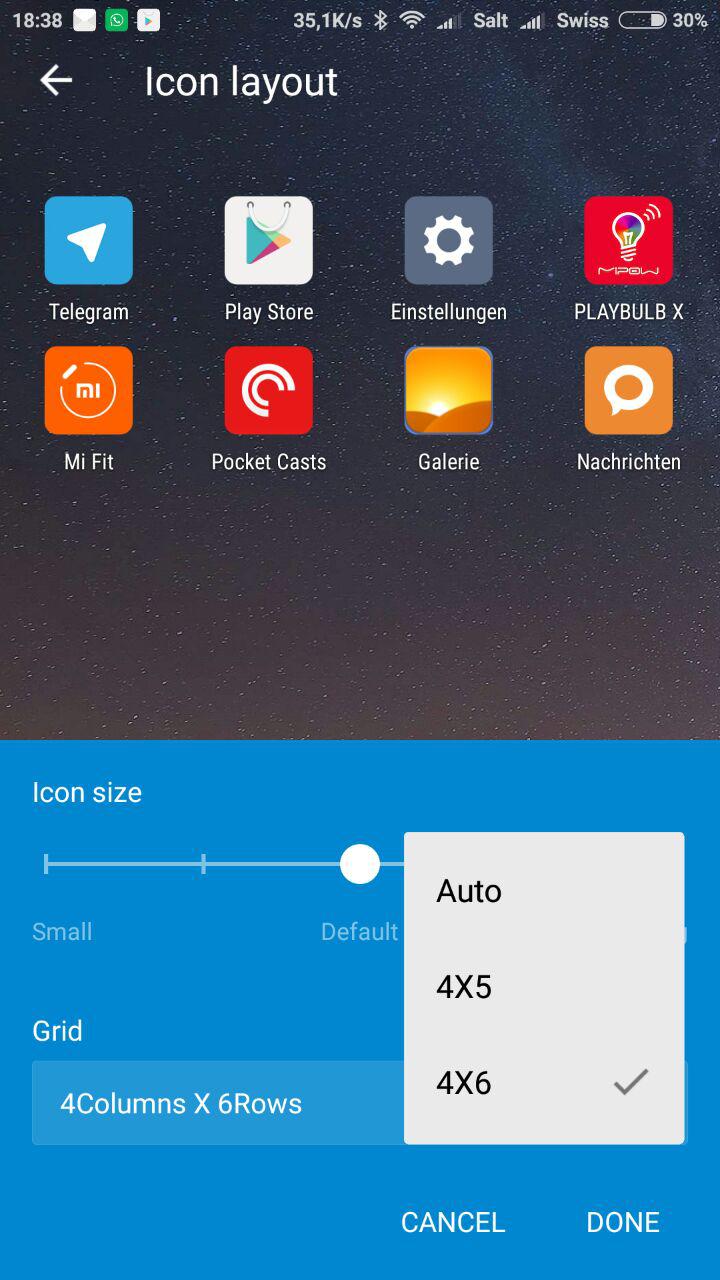The width and height of the screenshot is (720, 1280).
Task: Tap the Pocket Casts icon
Action: (x=269, y=390)
